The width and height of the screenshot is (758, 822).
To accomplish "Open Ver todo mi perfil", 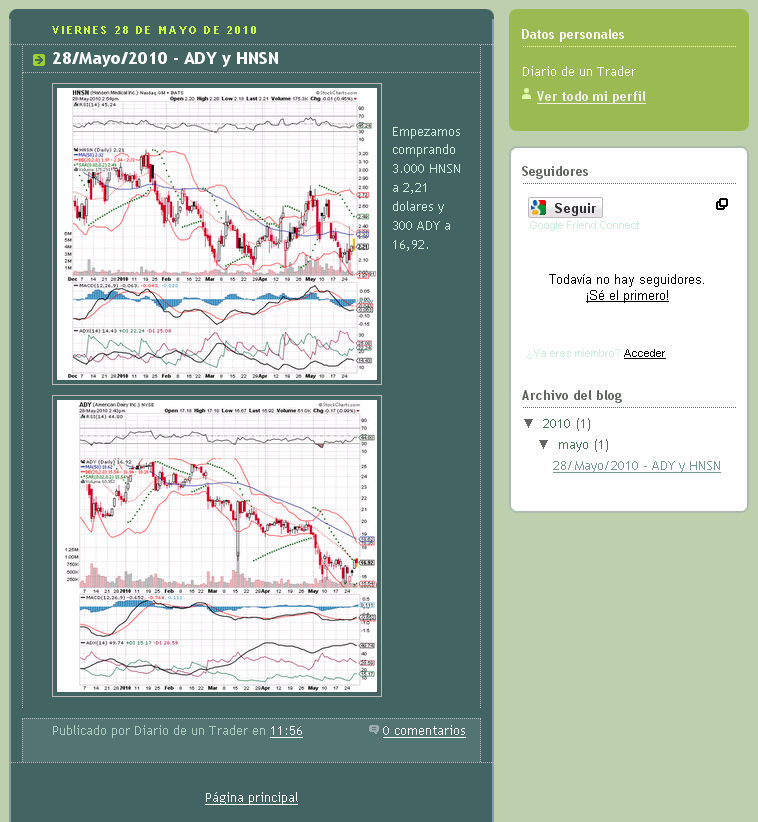I will click(x=590, y=97).
